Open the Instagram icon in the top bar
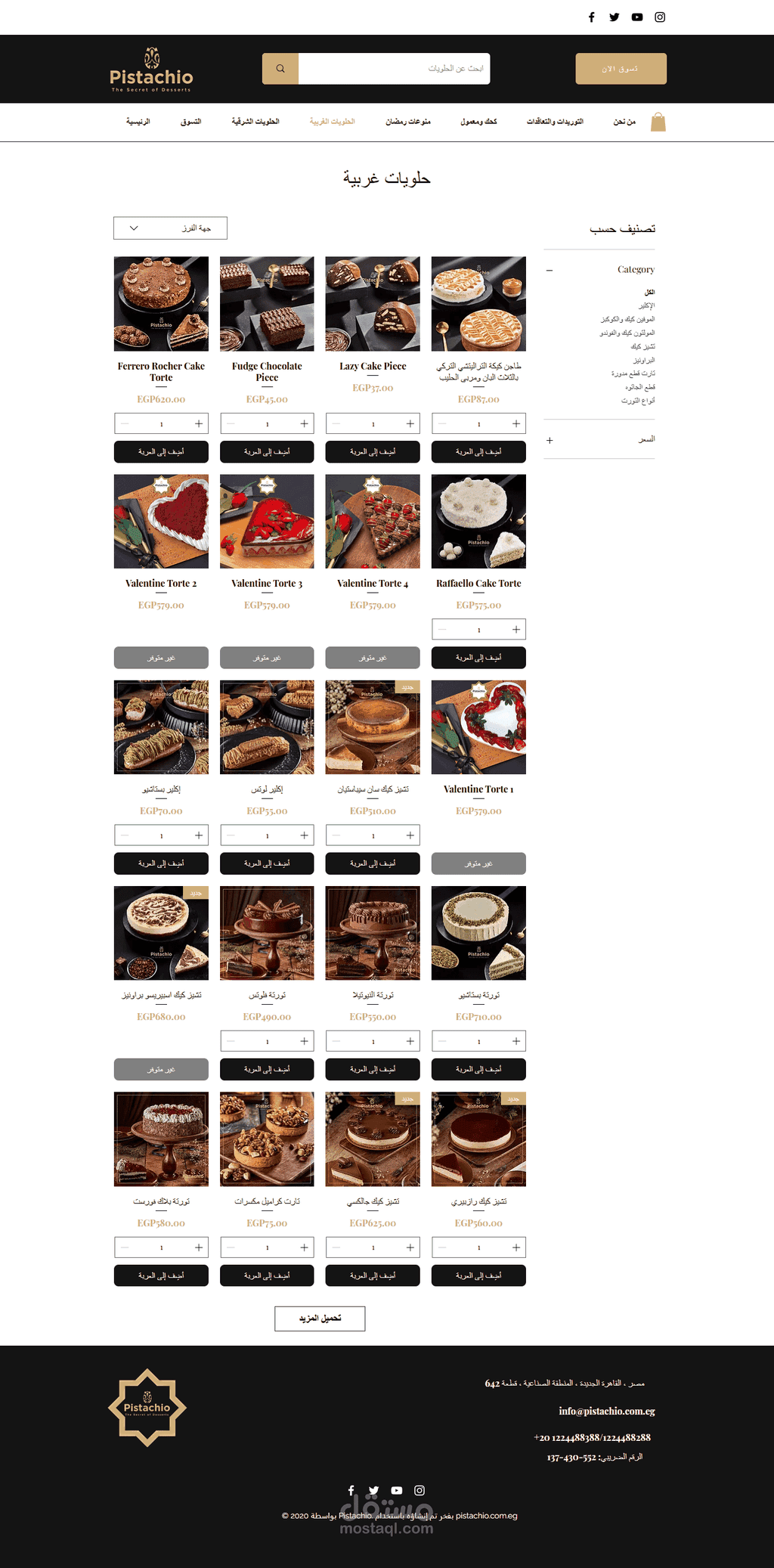 660,17
